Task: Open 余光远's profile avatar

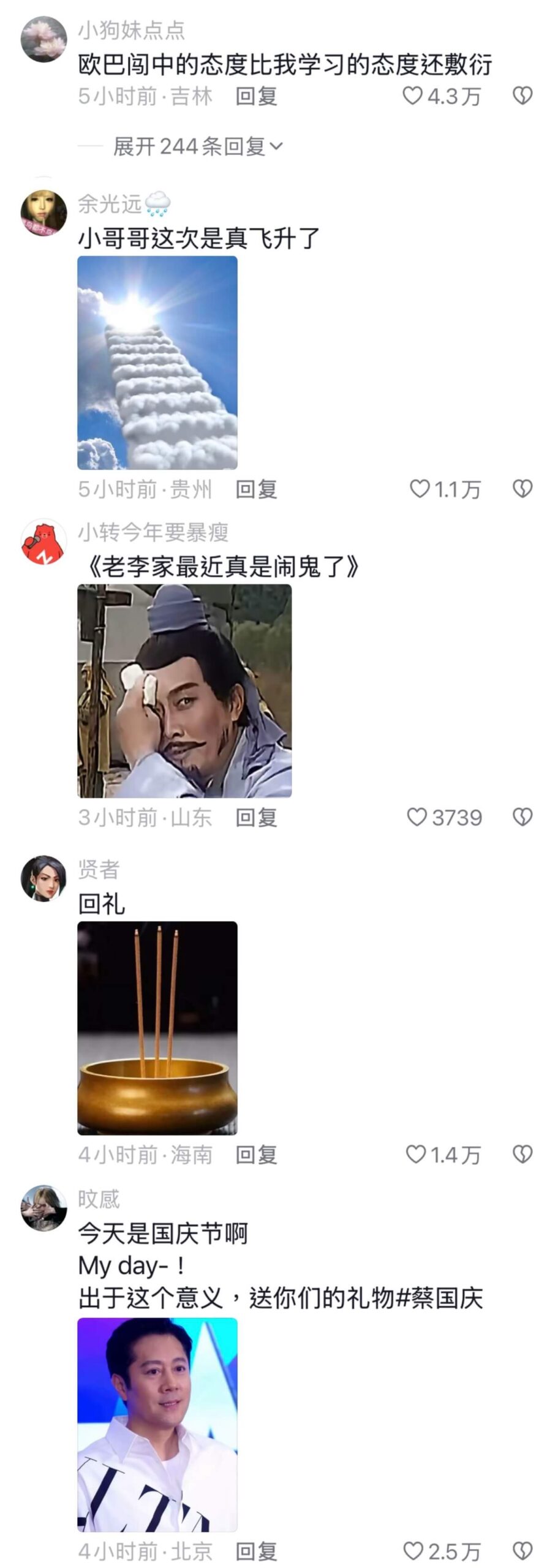Action: click(43, 213)
